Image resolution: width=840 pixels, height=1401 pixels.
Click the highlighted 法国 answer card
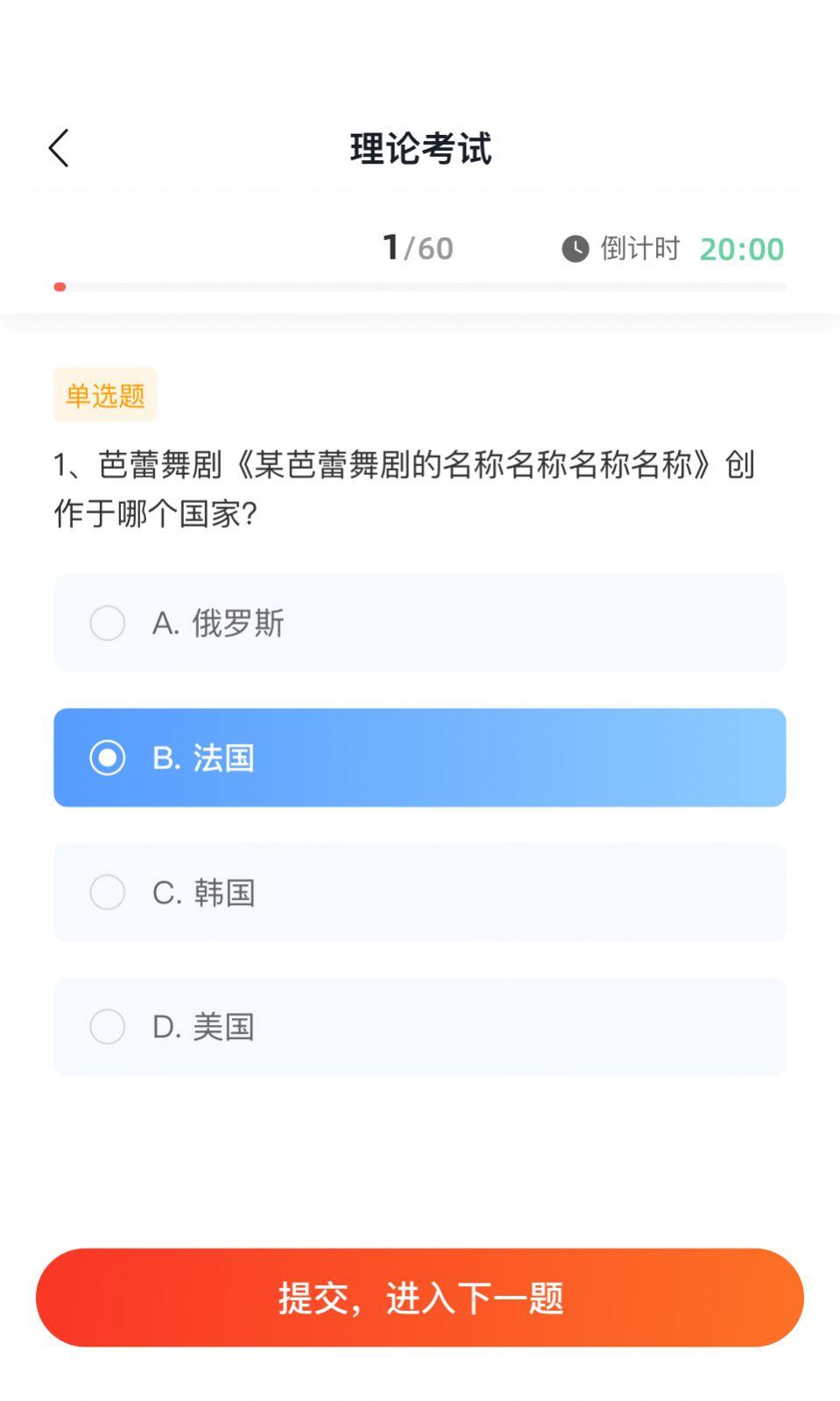click(x=420, y=759)
